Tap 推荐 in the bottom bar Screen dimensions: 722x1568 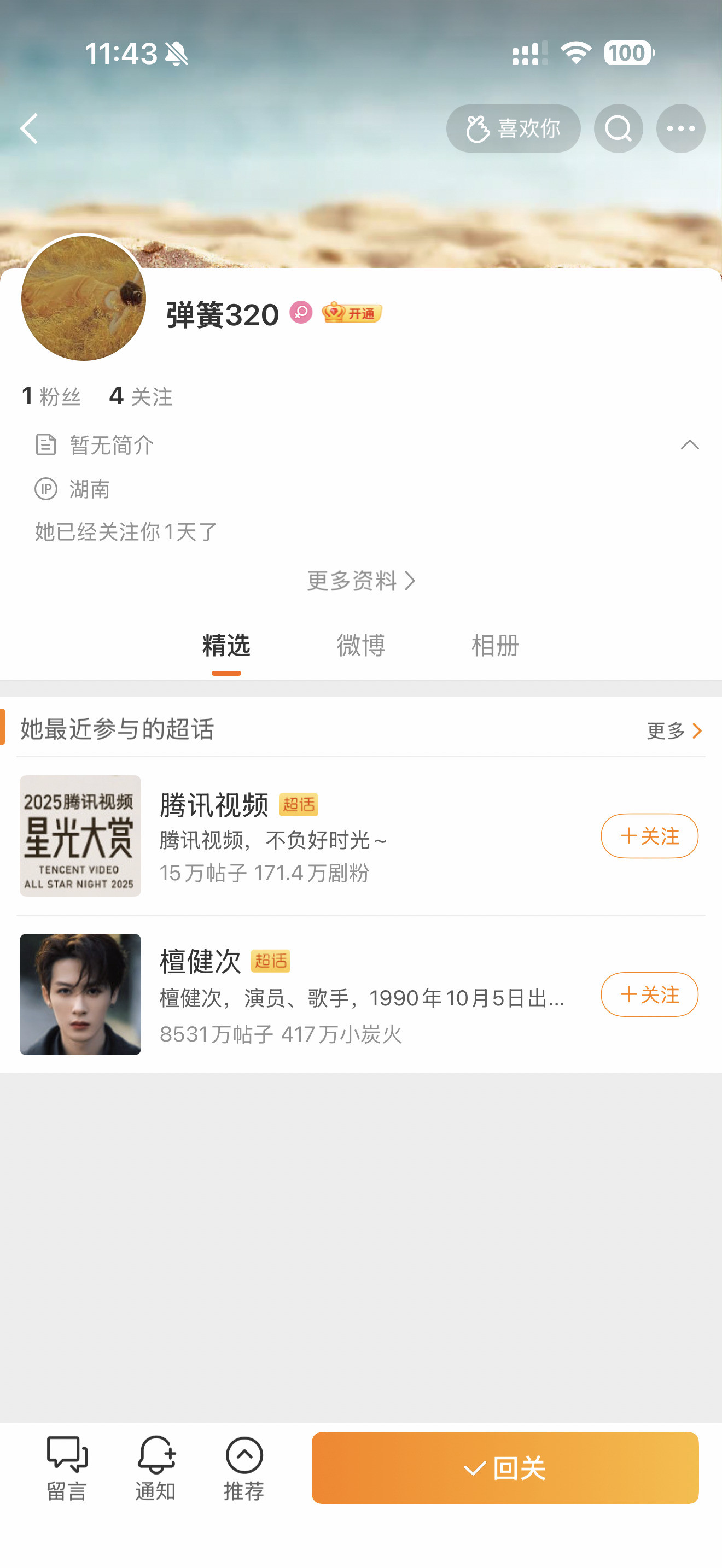point(243,1467)
